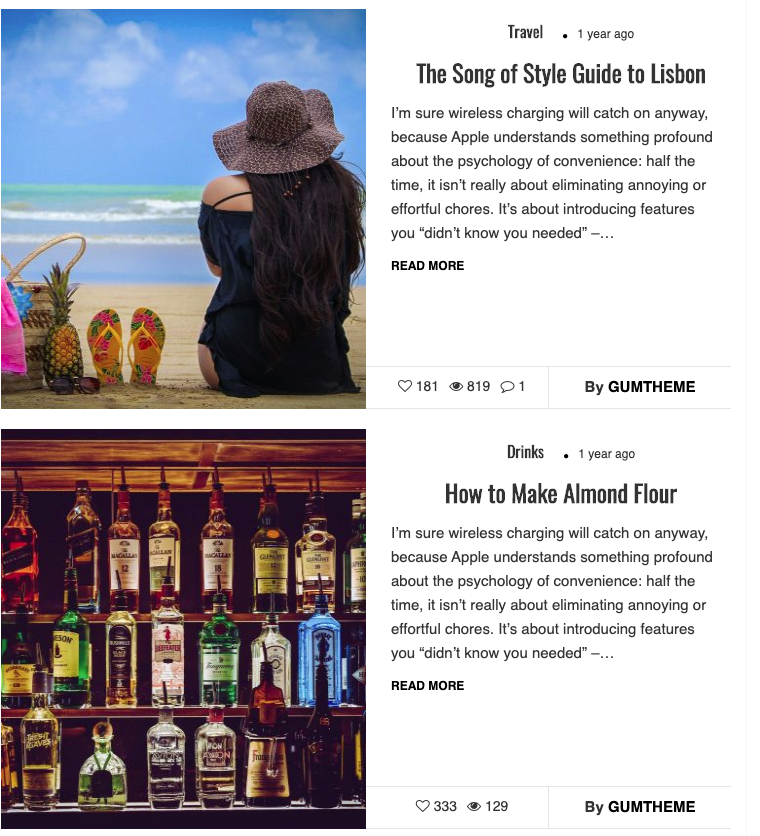Open GUMTHEME author on Almond Flour post
Viewport: 760px width, 836px height.
[x=651, y=807]
